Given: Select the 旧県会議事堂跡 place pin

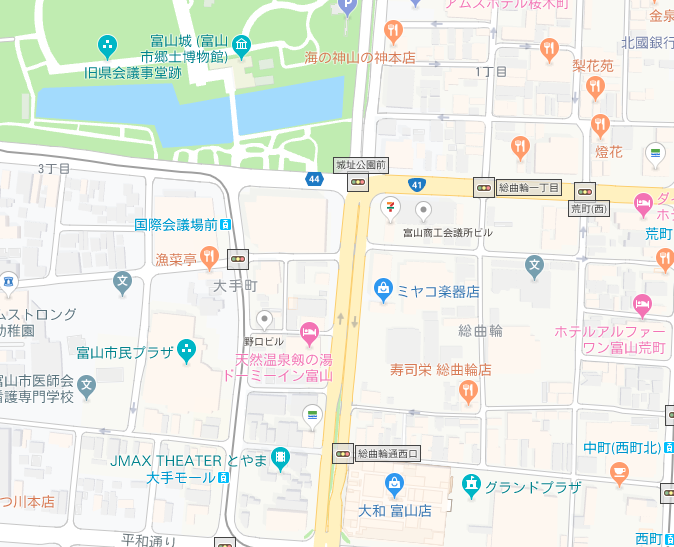Looking at the screenshot, I should (107, 45).
